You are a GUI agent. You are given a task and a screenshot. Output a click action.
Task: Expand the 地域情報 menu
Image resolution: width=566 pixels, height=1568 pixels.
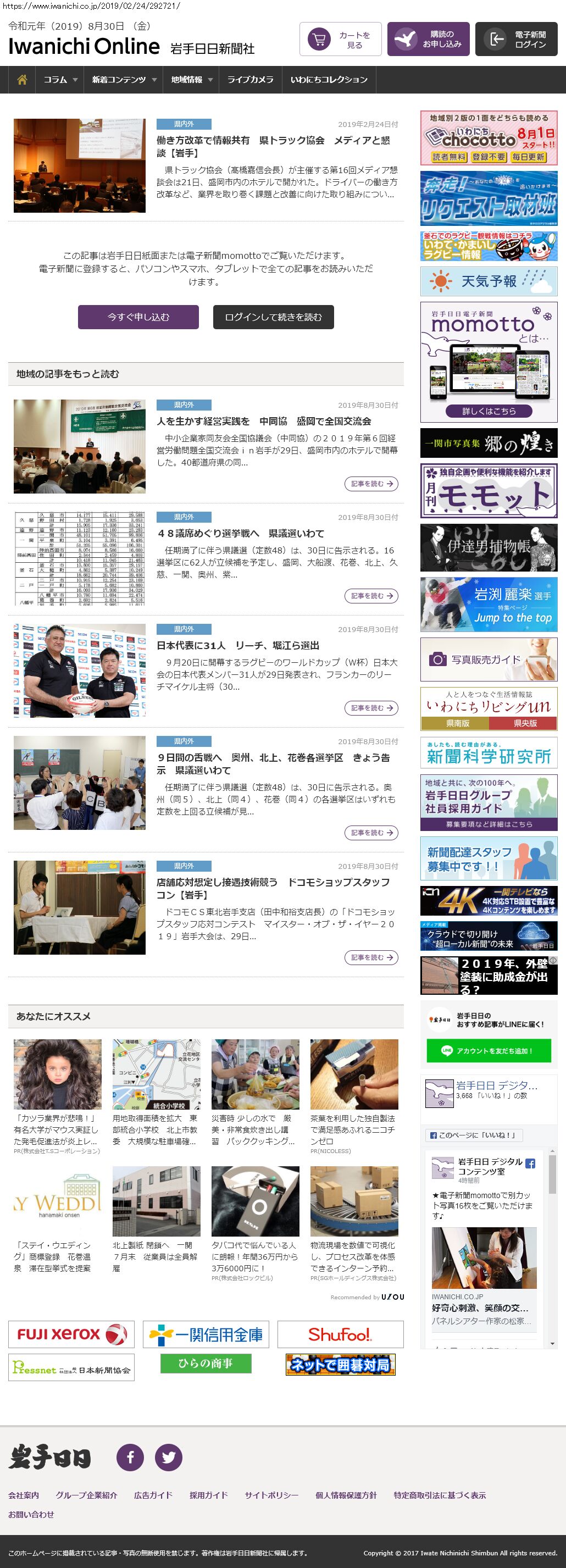pos(191,80)
